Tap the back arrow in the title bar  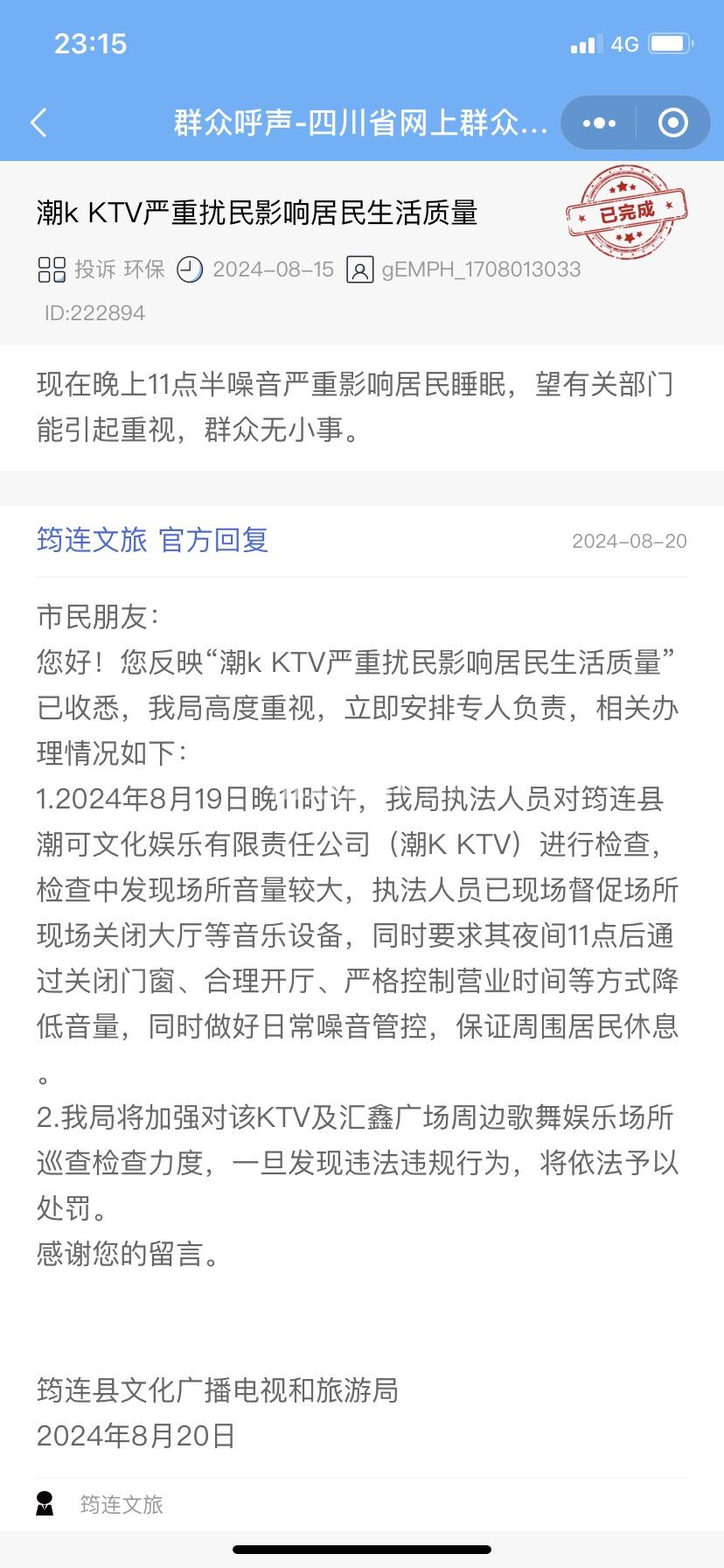38,123
